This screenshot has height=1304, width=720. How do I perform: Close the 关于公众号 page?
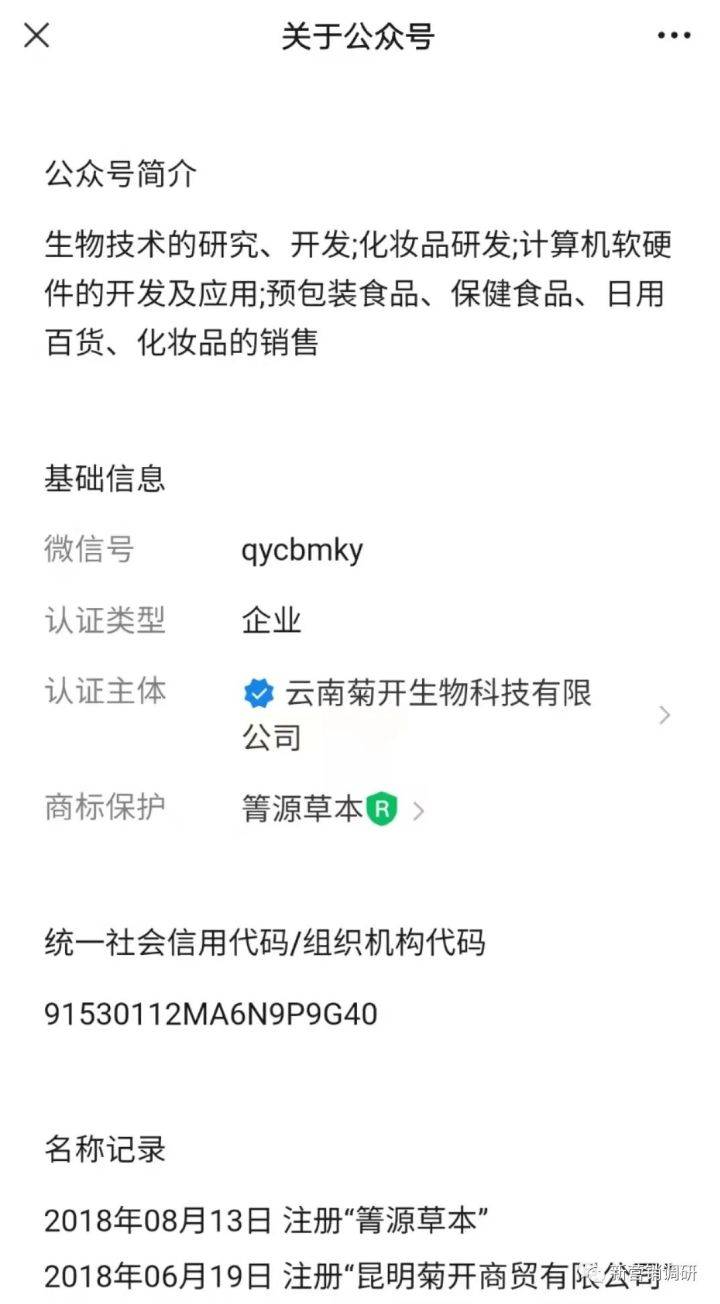pos(37,36)
